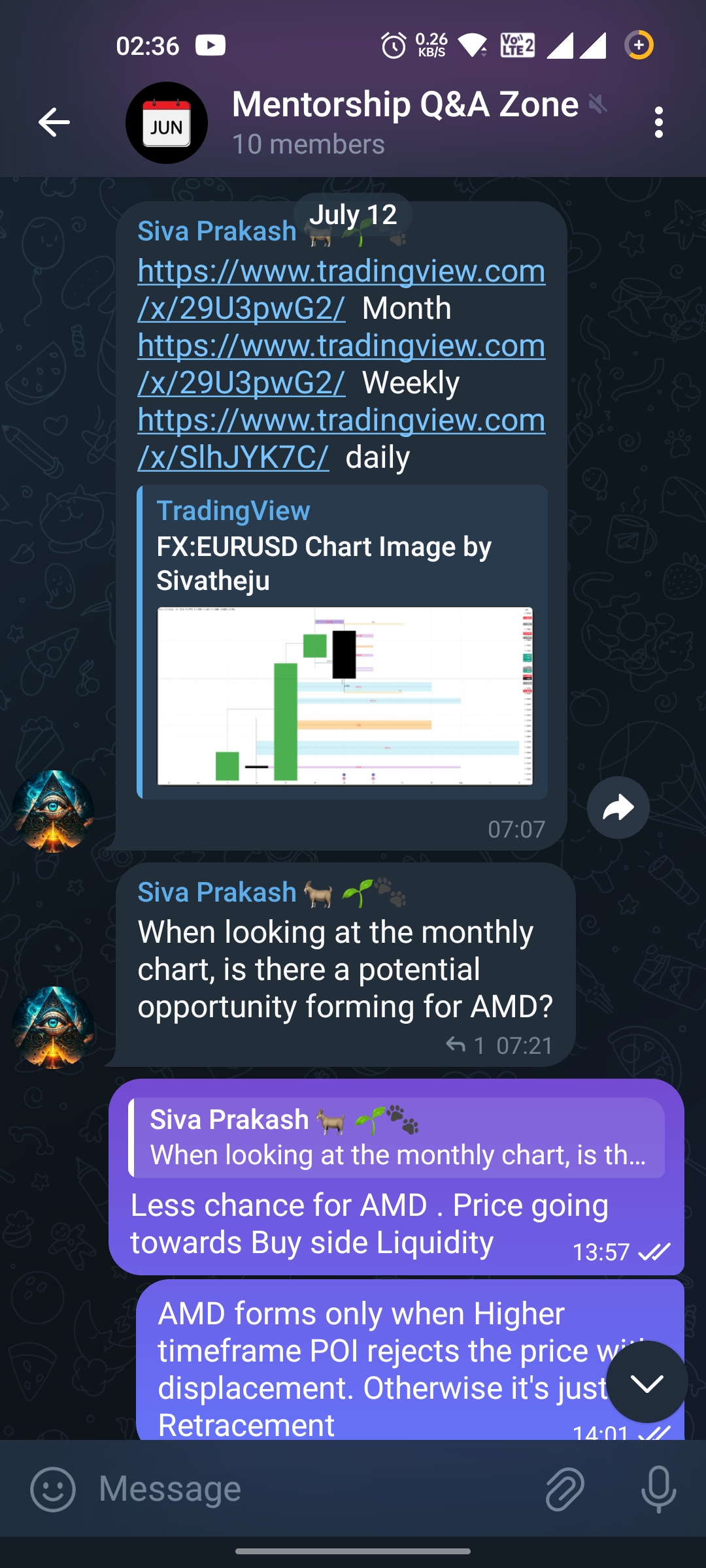Open Mentorship Q&A Zone group info
The width and height of the screenshot is (706, 1568).
[x=405, y=122]
